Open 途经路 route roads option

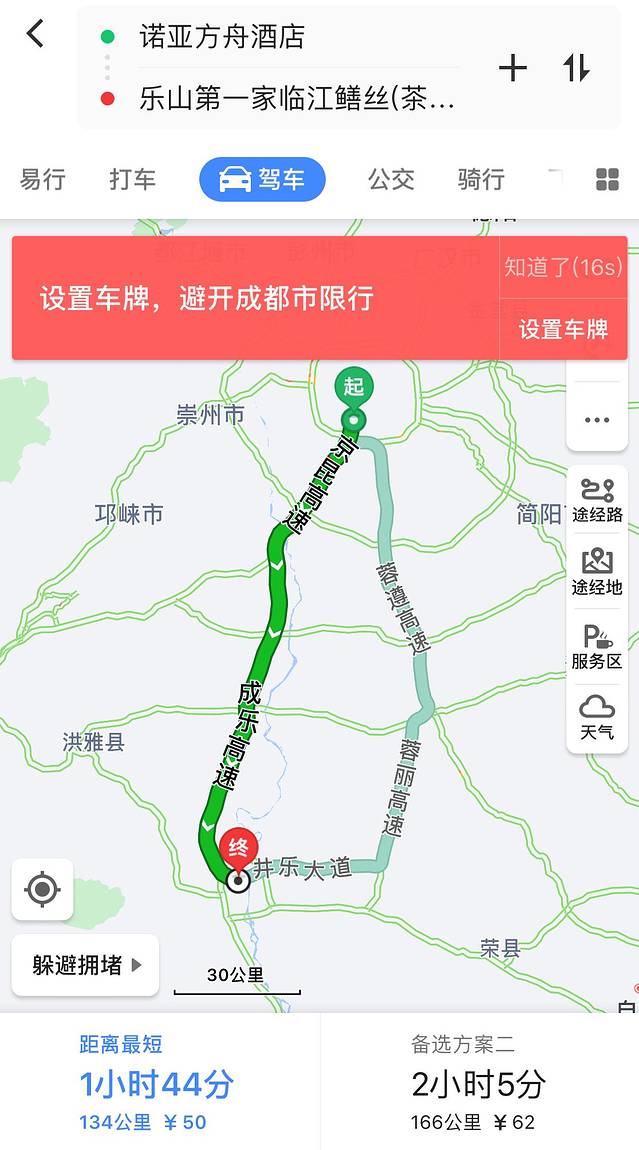point(597,500)
